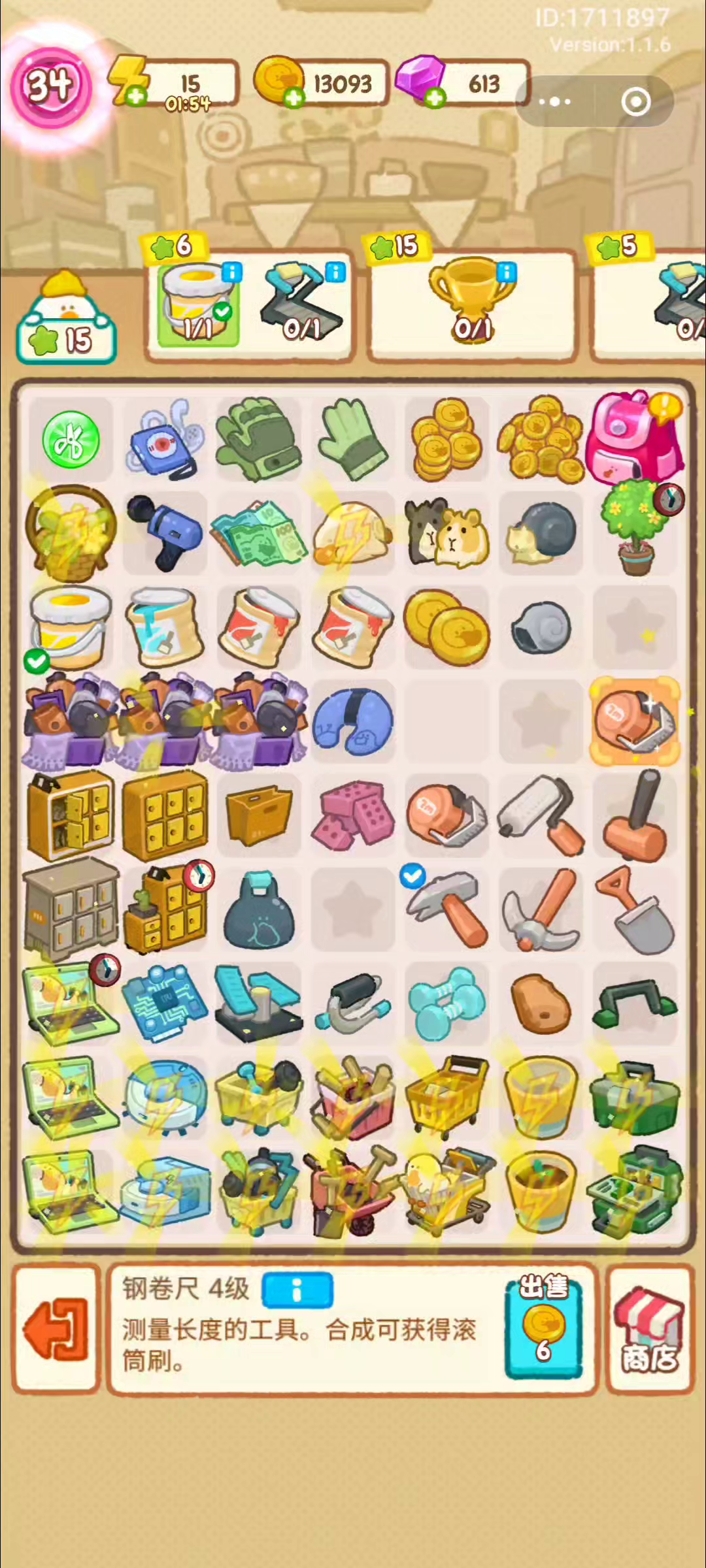
Task: Add more energy with the lightning plus
Action: 135,97
